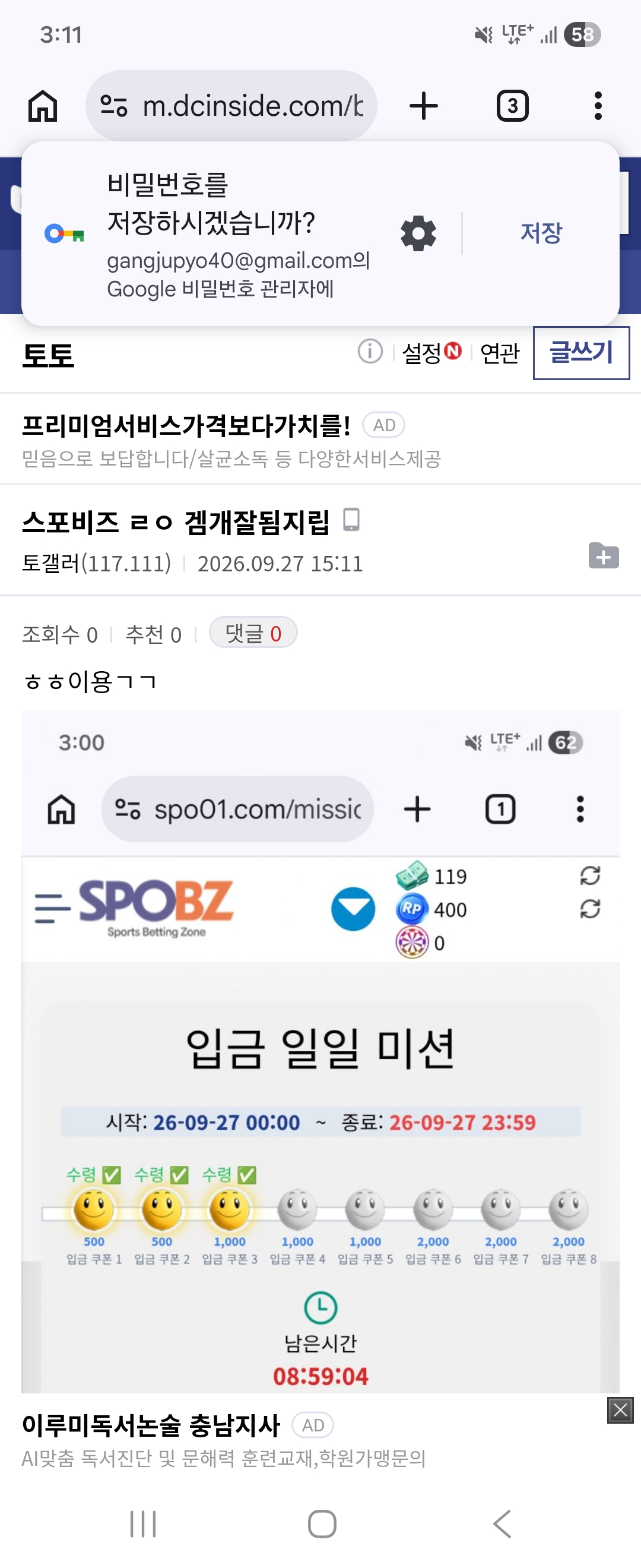The image size is (641, 1568).
Task: Close the bottom ad banner
Action: [620, 1410]
